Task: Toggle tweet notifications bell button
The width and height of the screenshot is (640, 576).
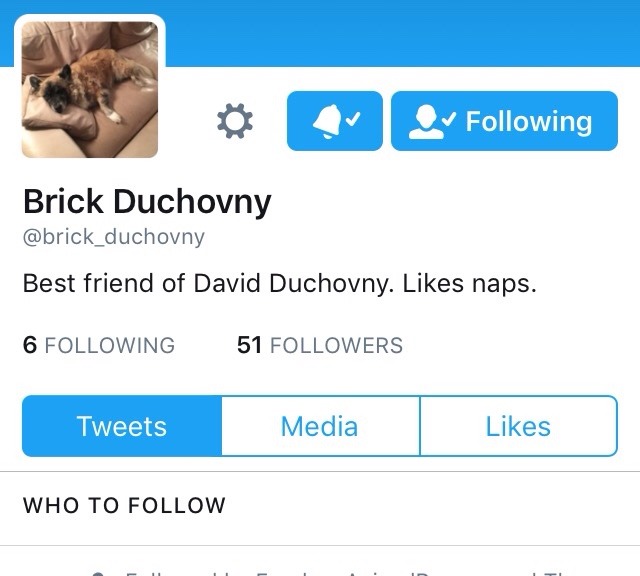Action: pos(335,121)
